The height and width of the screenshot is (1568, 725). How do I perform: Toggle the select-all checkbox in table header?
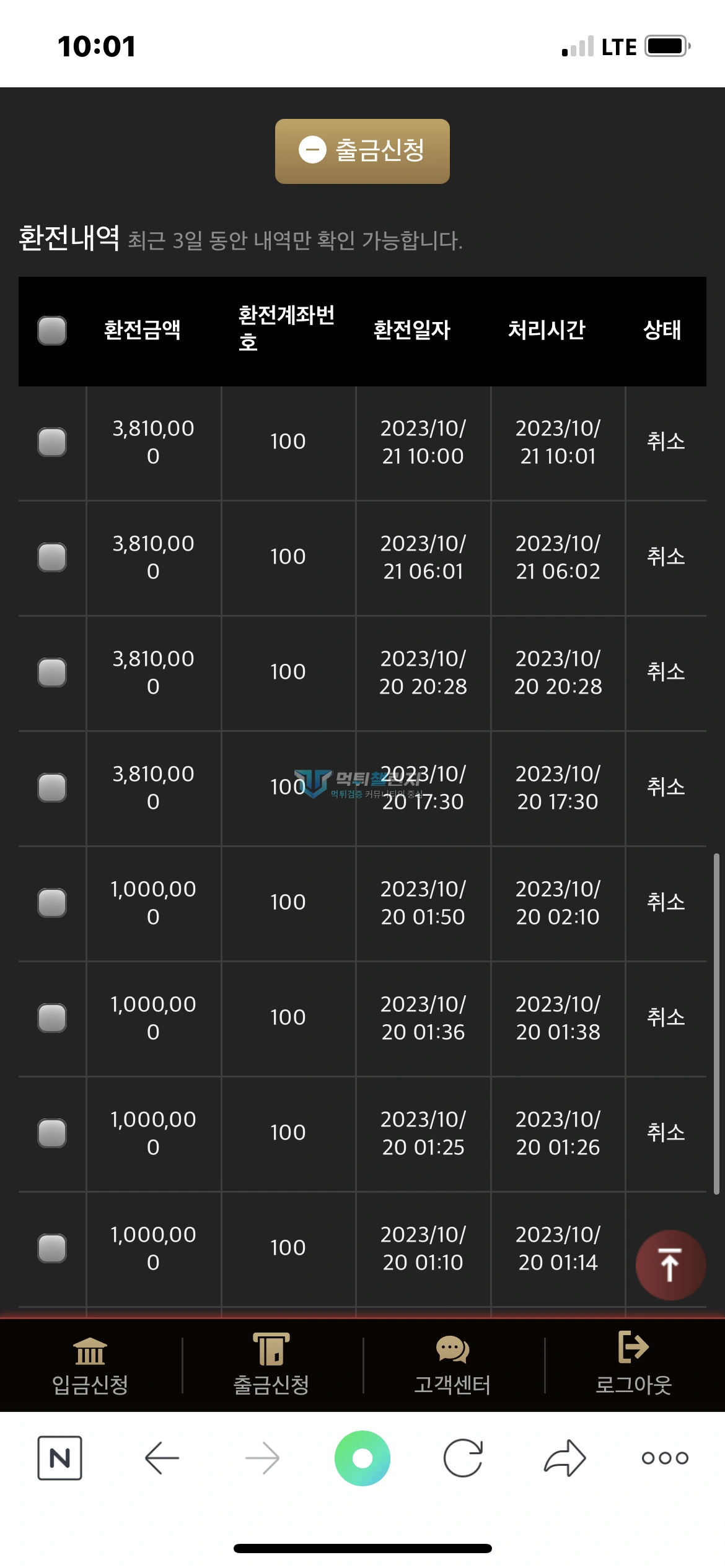(x=52, y=330)
